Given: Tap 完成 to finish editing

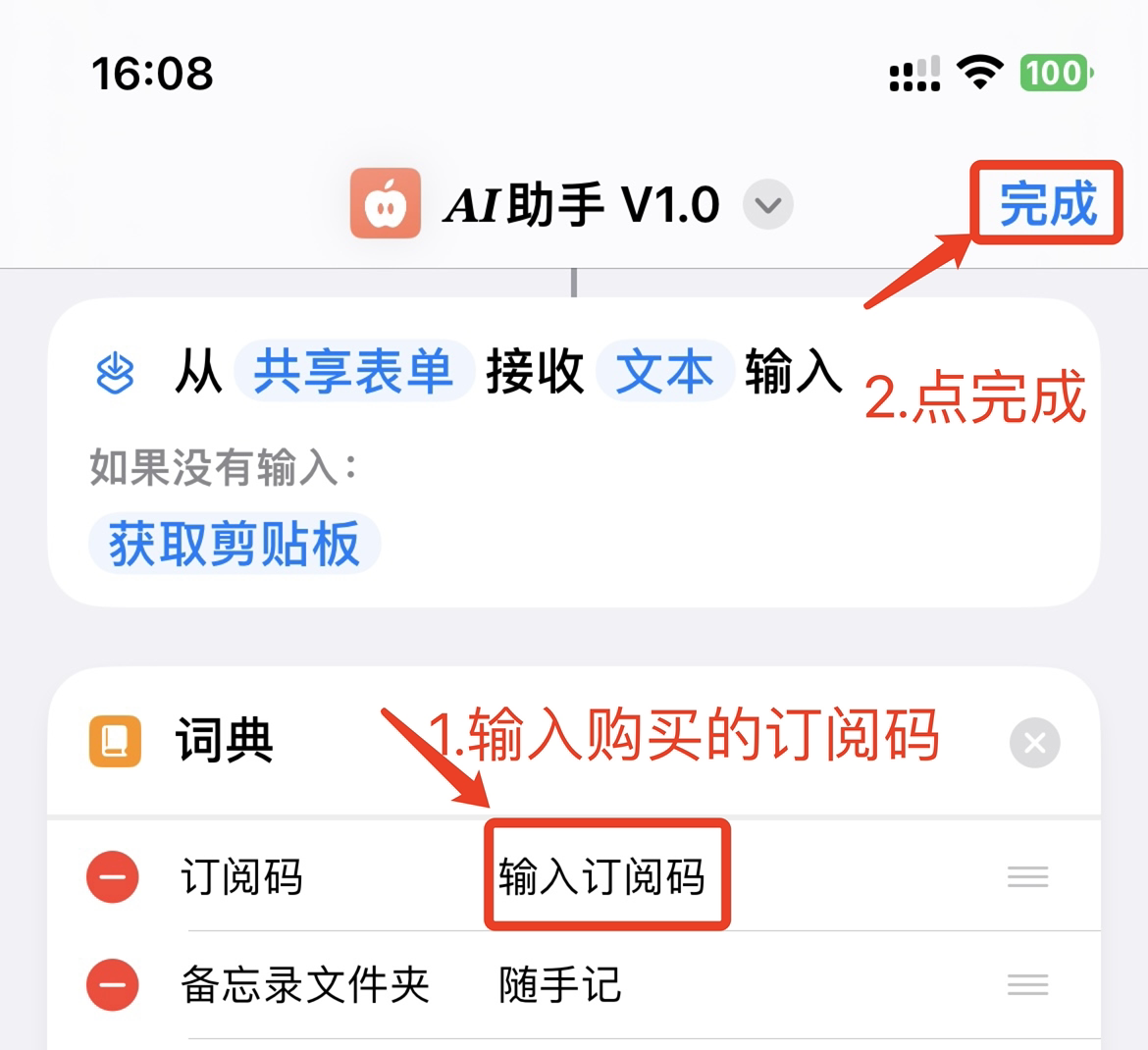Looking at the screenshot, I should tap(1047, 204).
